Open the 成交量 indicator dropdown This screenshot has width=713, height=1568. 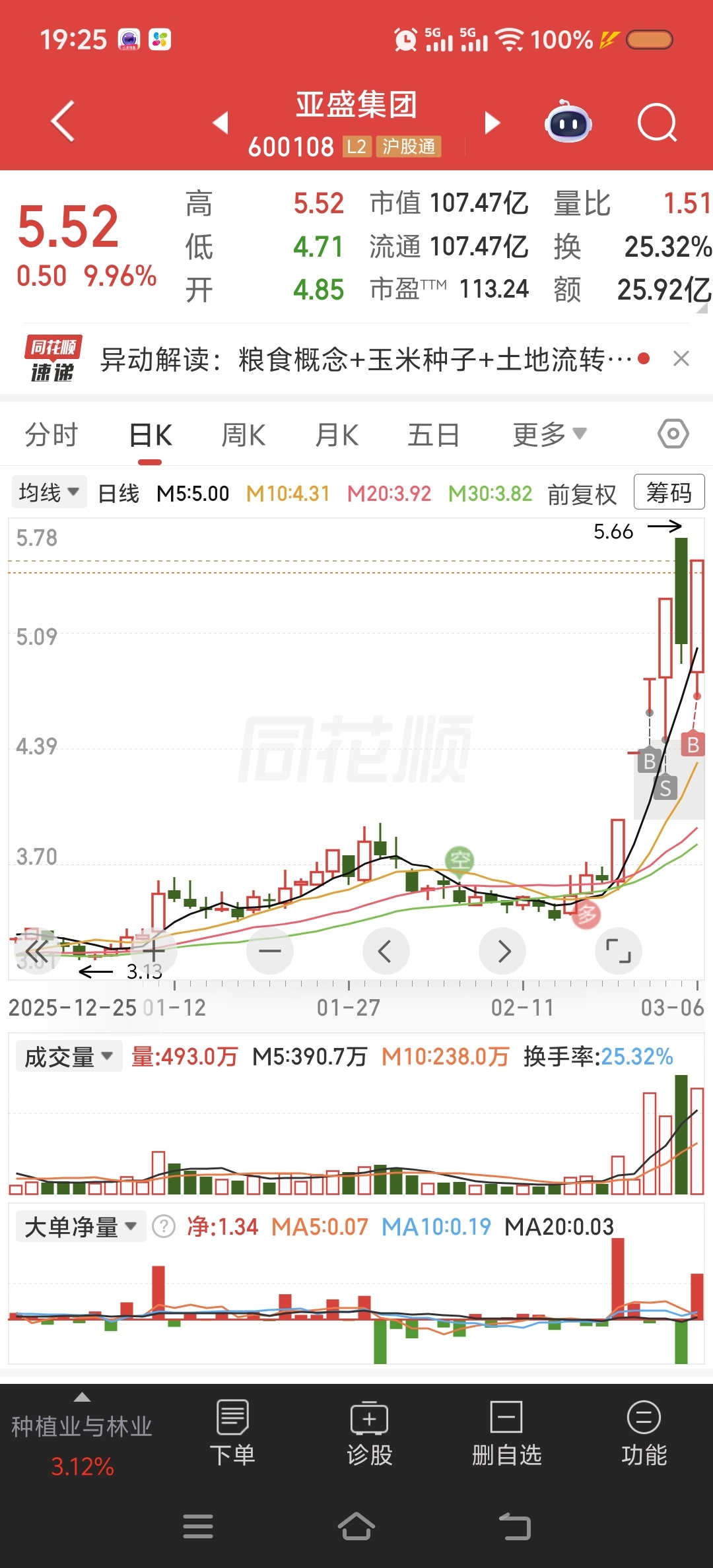(x=69, y=1057)
